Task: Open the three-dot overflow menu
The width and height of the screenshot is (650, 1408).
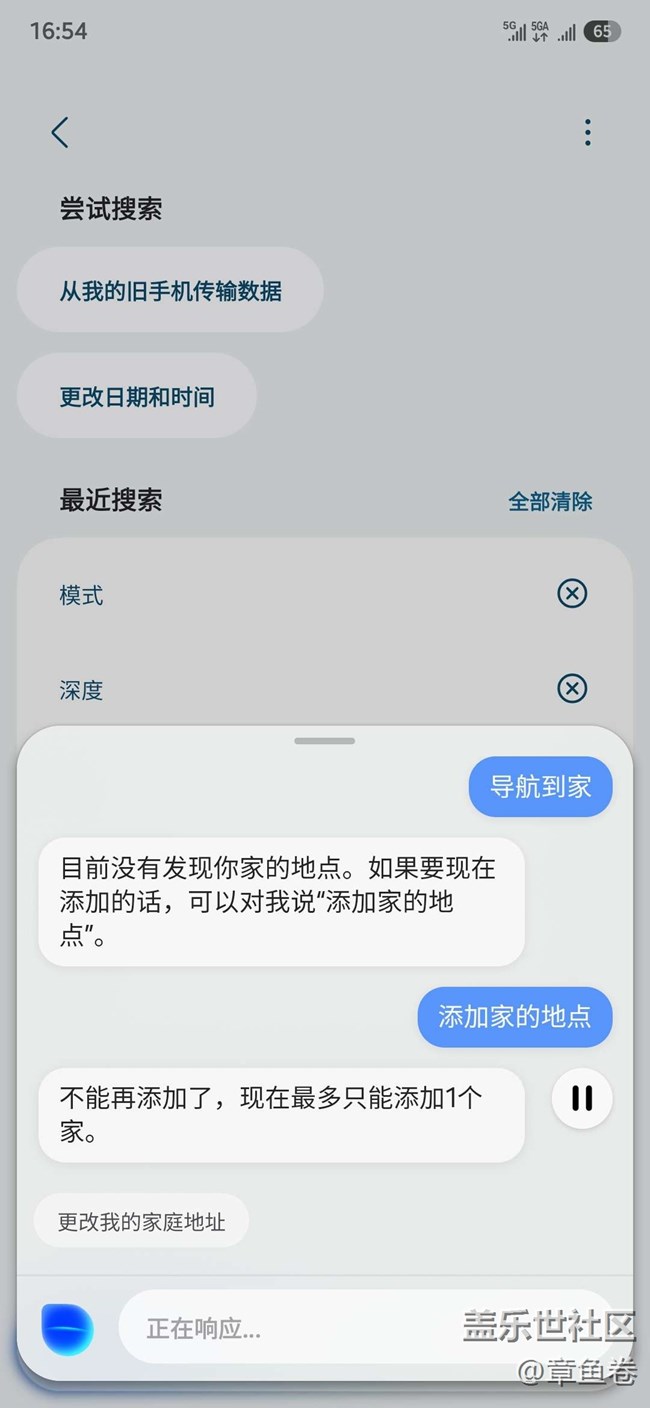Action: 588,132
